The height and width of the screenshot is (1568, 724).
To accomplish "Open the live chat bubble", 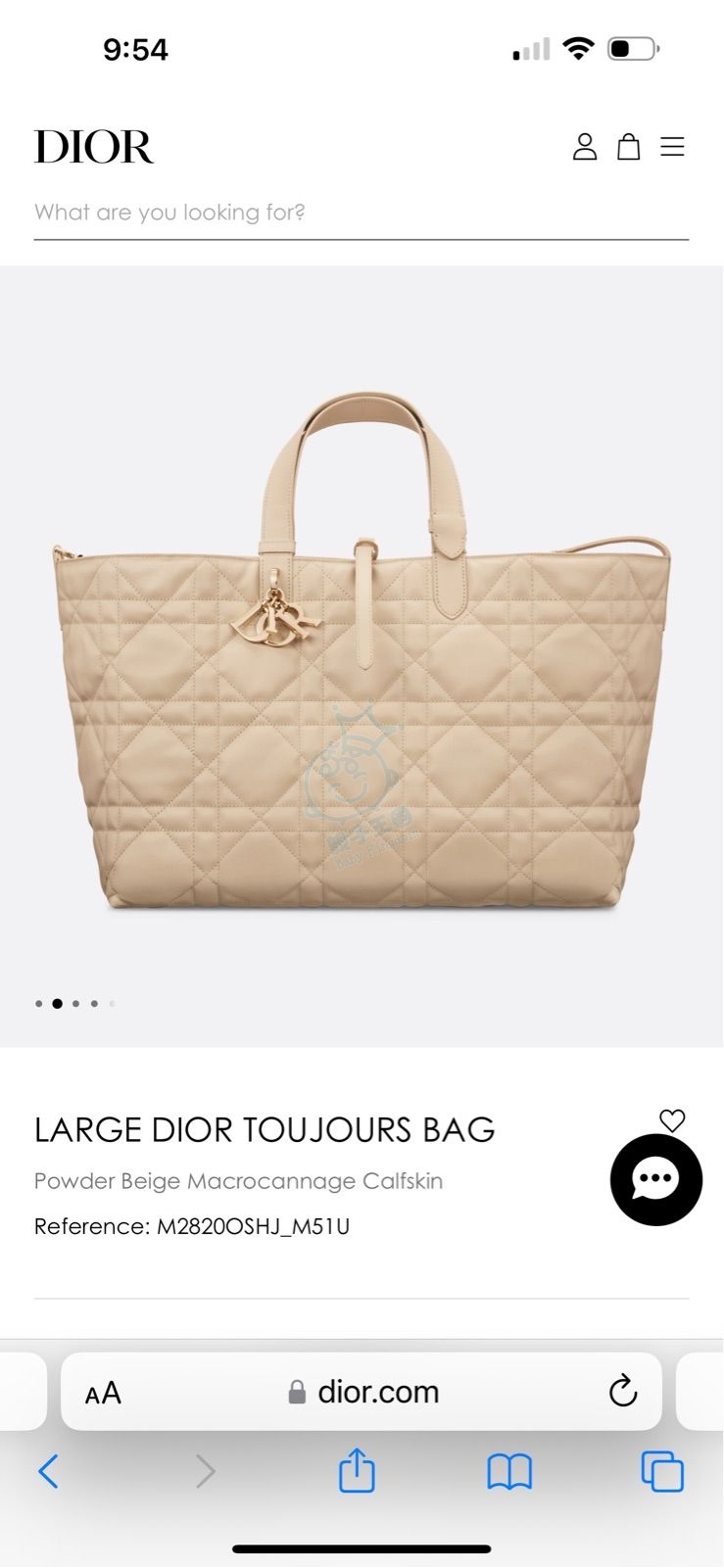I will pyautogui.click(x=655, y=1179).
